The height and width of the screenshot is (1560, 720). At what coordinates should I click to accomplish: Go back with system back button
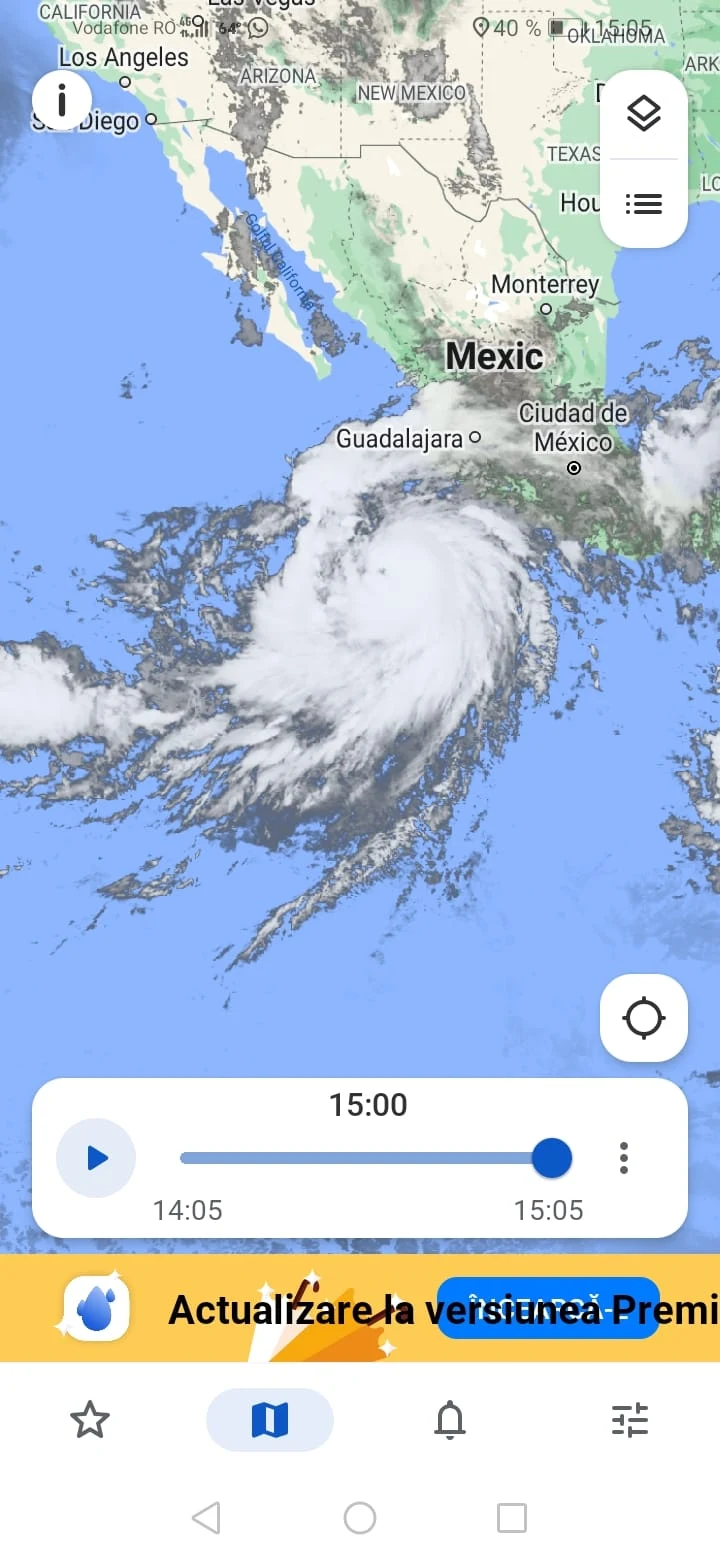[x=206, y=1518]
